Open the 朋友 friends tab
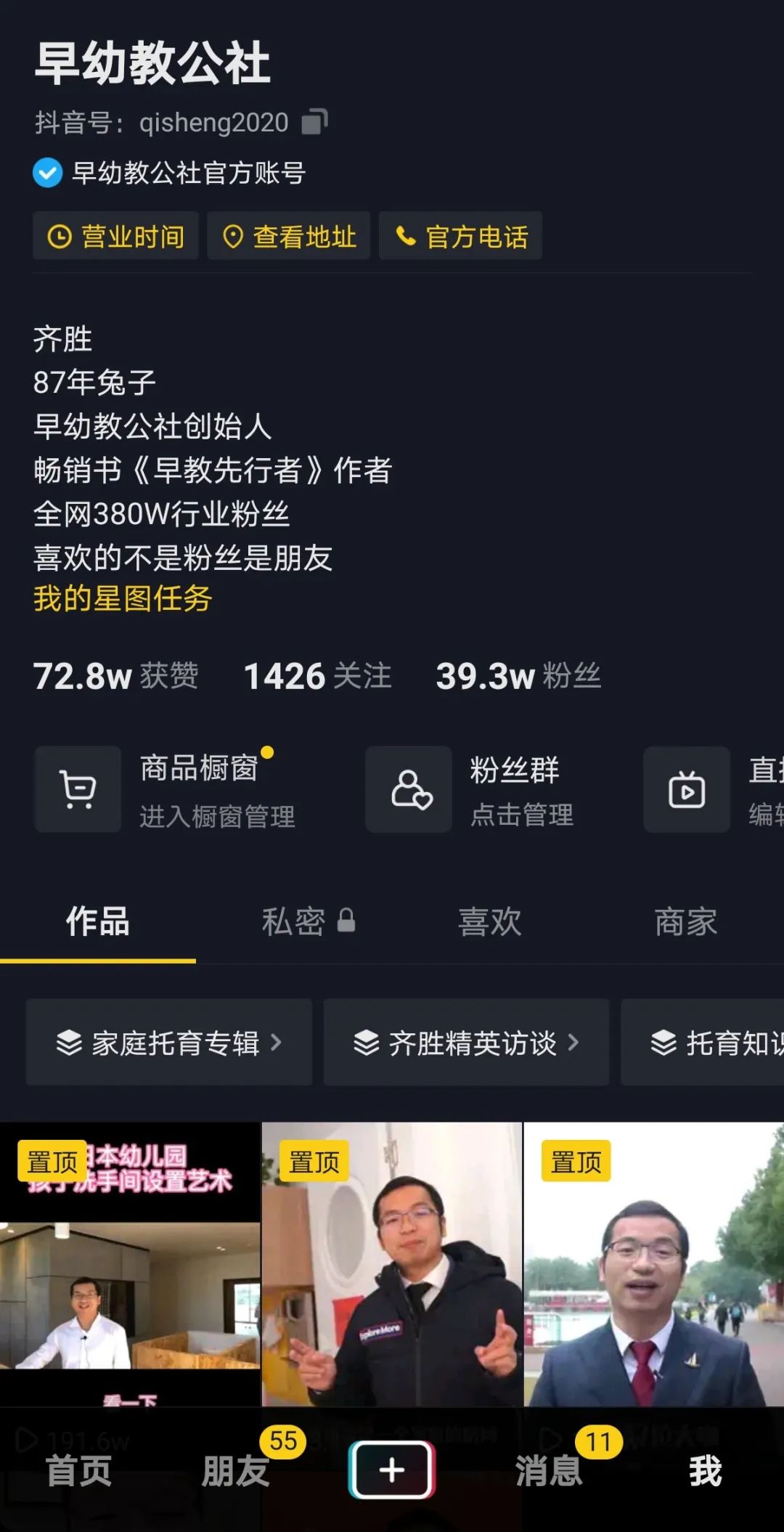 point(235,1471)
